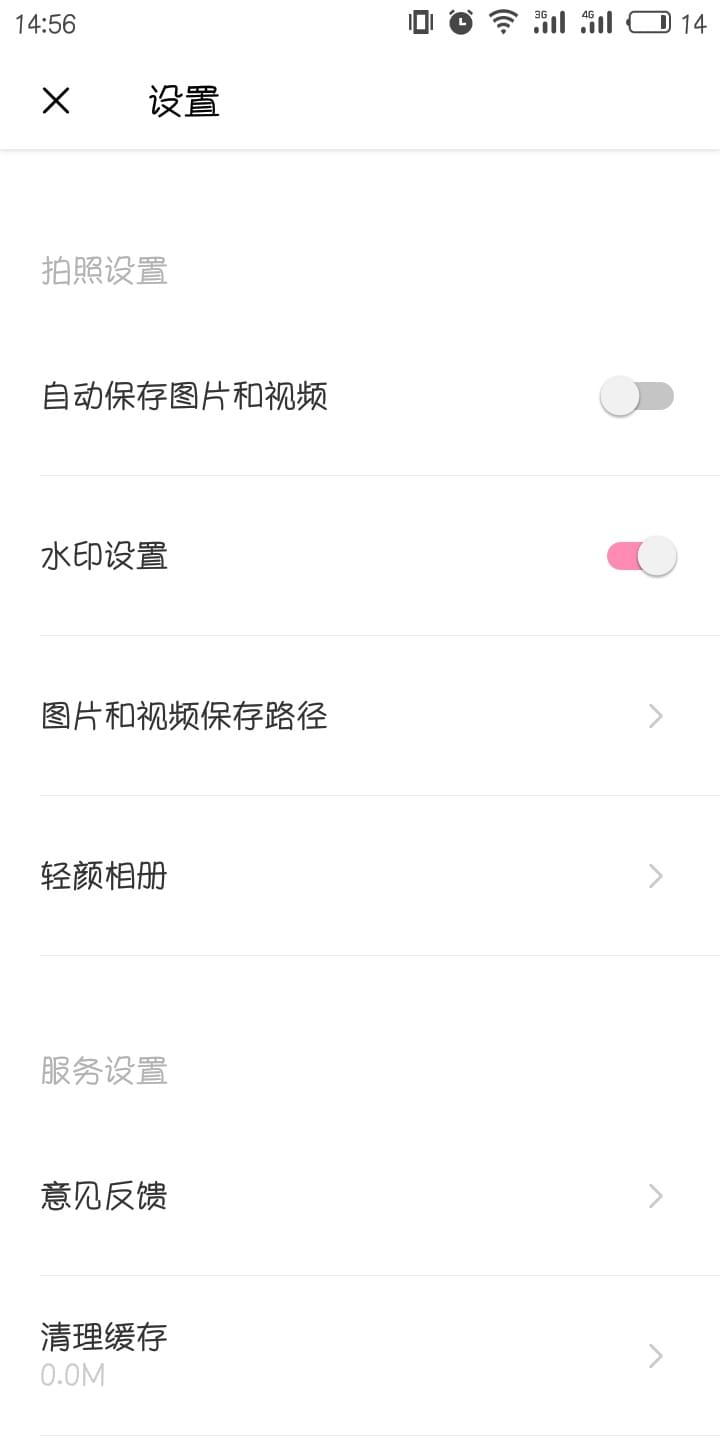Image resolution: width=720 pixels, height=1440 pixels.
Task: Enable 自动保存图片和视频 switch
Action: pyautogui.click(x=637, y=396)
